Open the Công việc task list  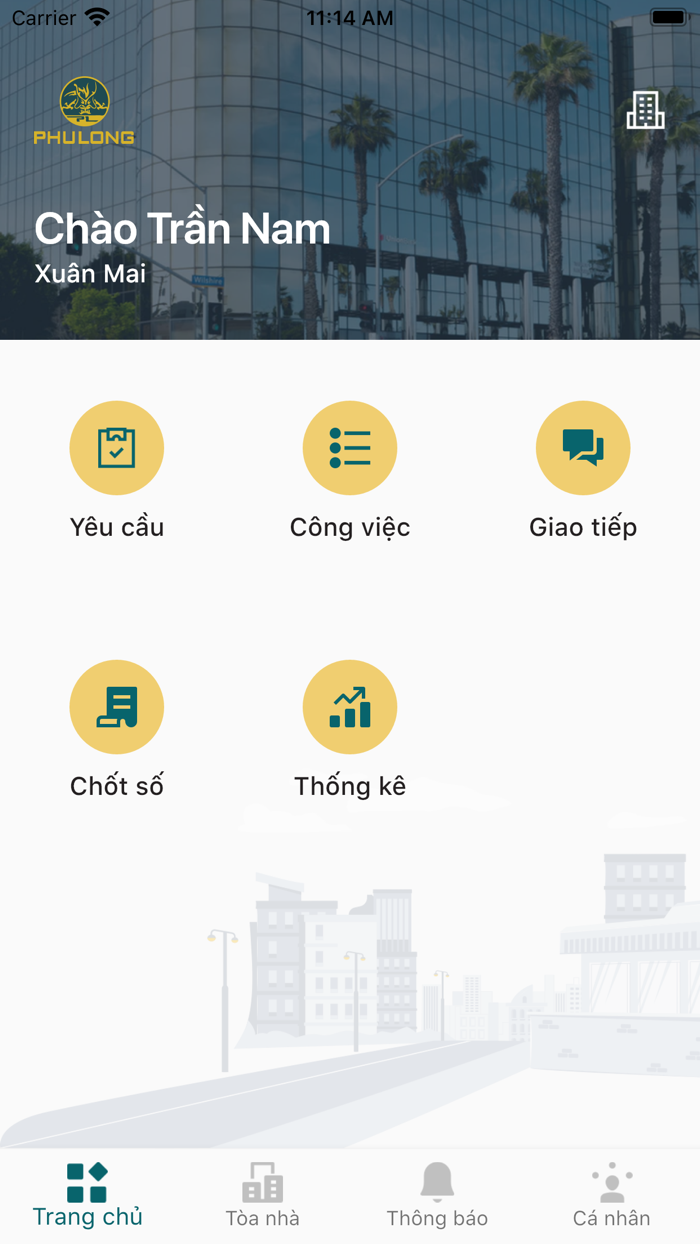(350, 448)
